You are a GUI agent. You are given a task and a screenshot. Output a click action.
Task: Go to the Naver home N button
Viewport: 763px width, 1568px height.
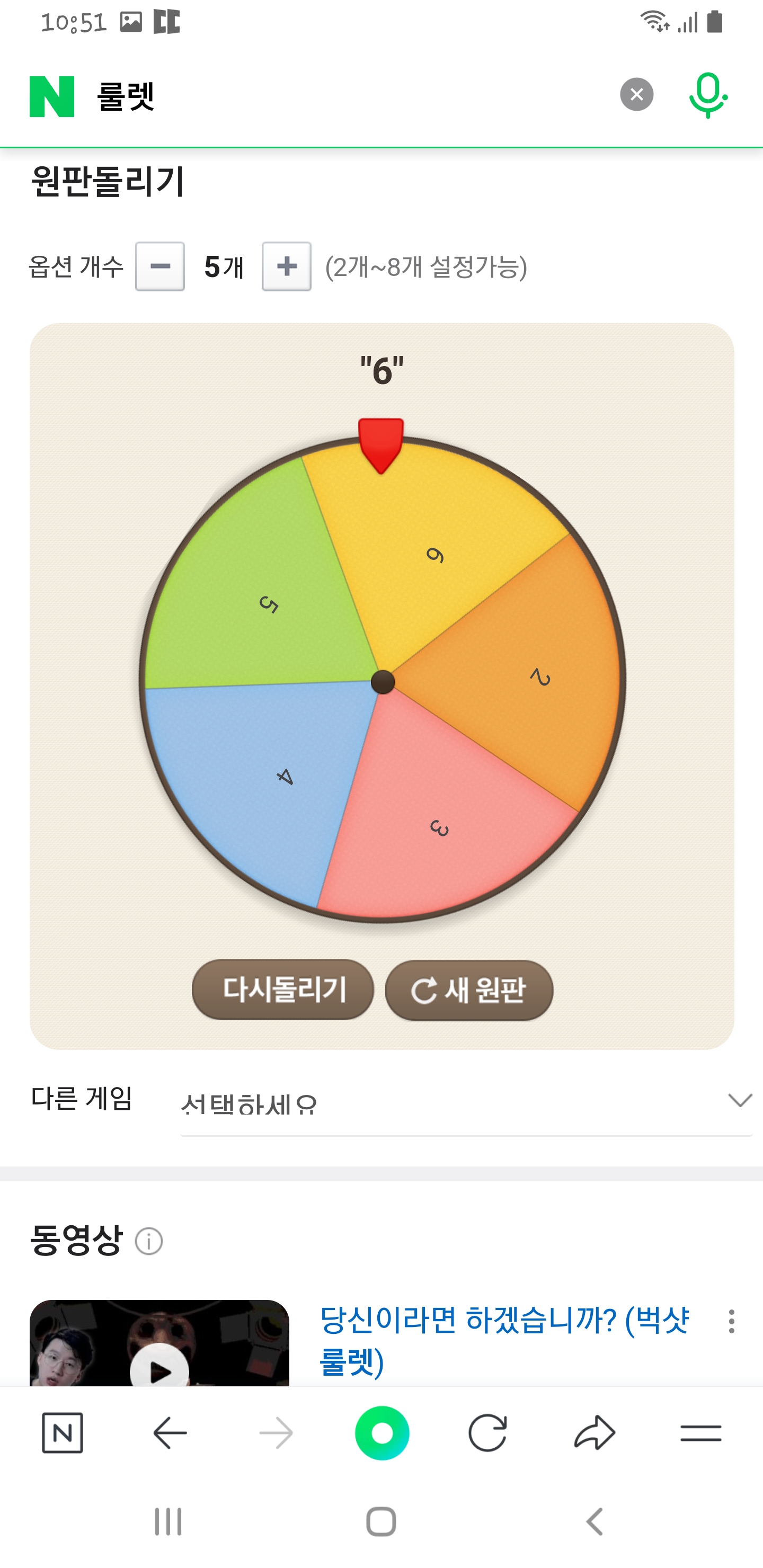pyautogui.click(x=63, y=1433)
